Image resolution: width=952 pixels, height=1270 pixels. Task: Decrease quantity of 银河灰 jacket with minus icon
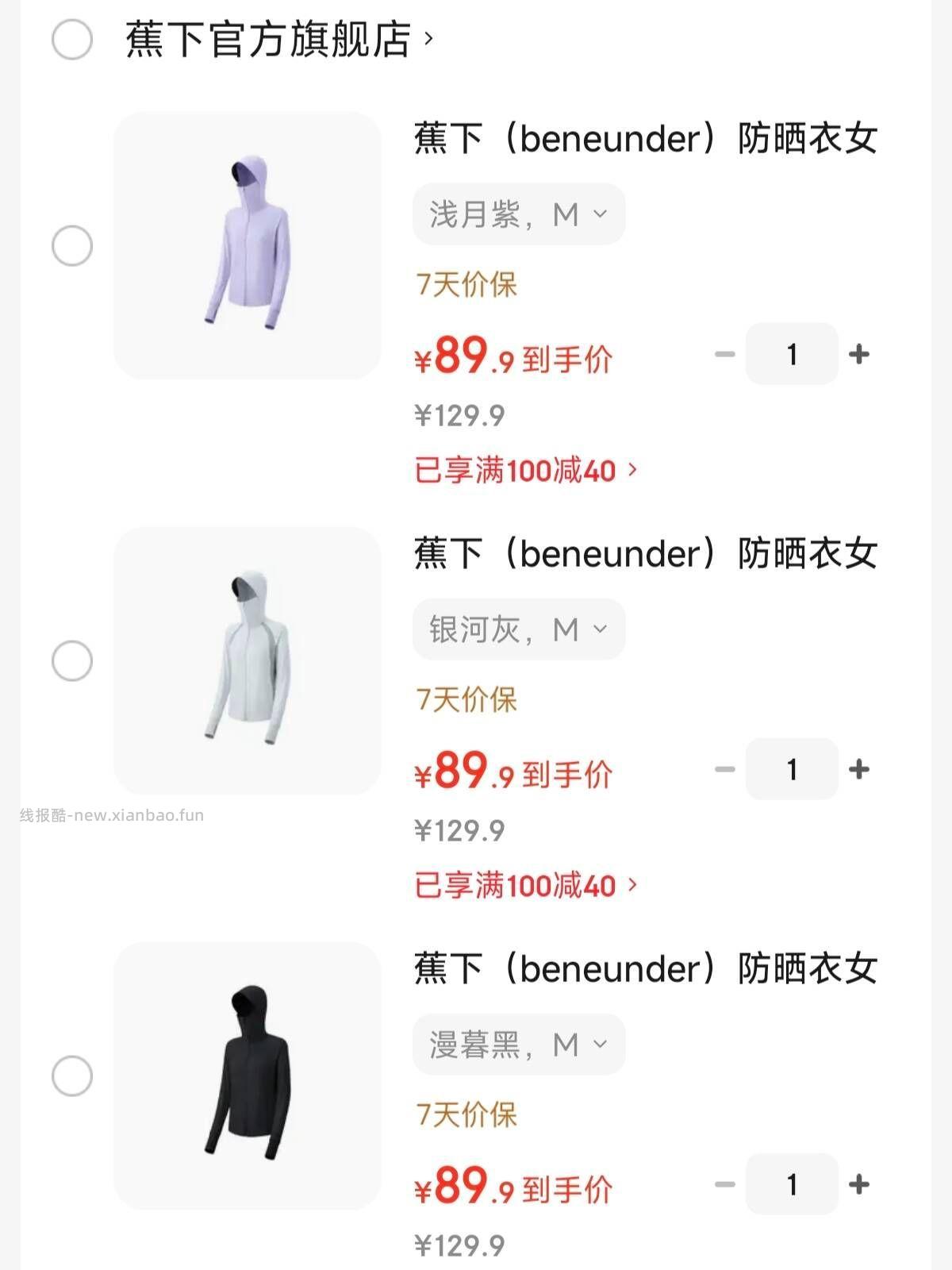click(724, 768)
